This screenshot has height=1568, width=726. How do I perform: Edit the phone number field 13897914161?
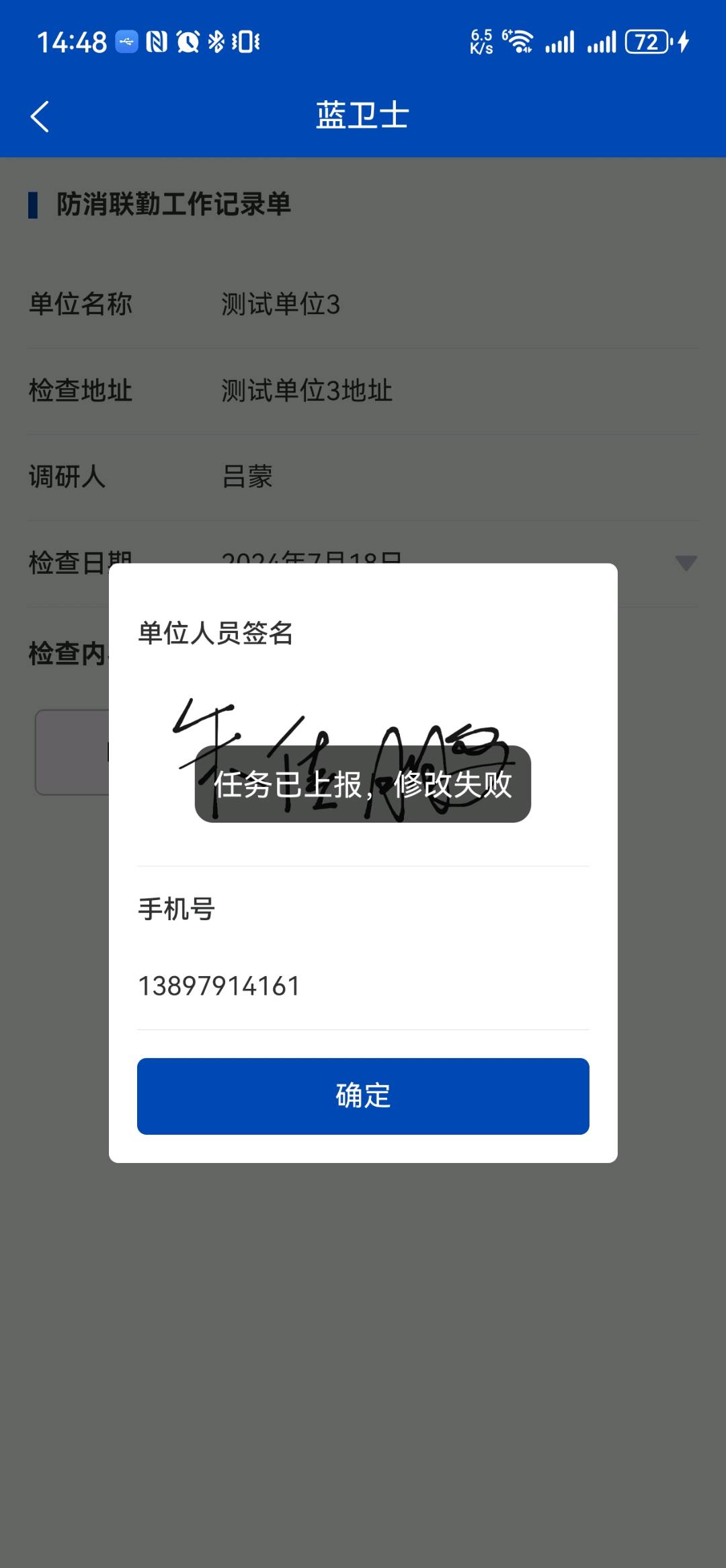coord(363,986)
